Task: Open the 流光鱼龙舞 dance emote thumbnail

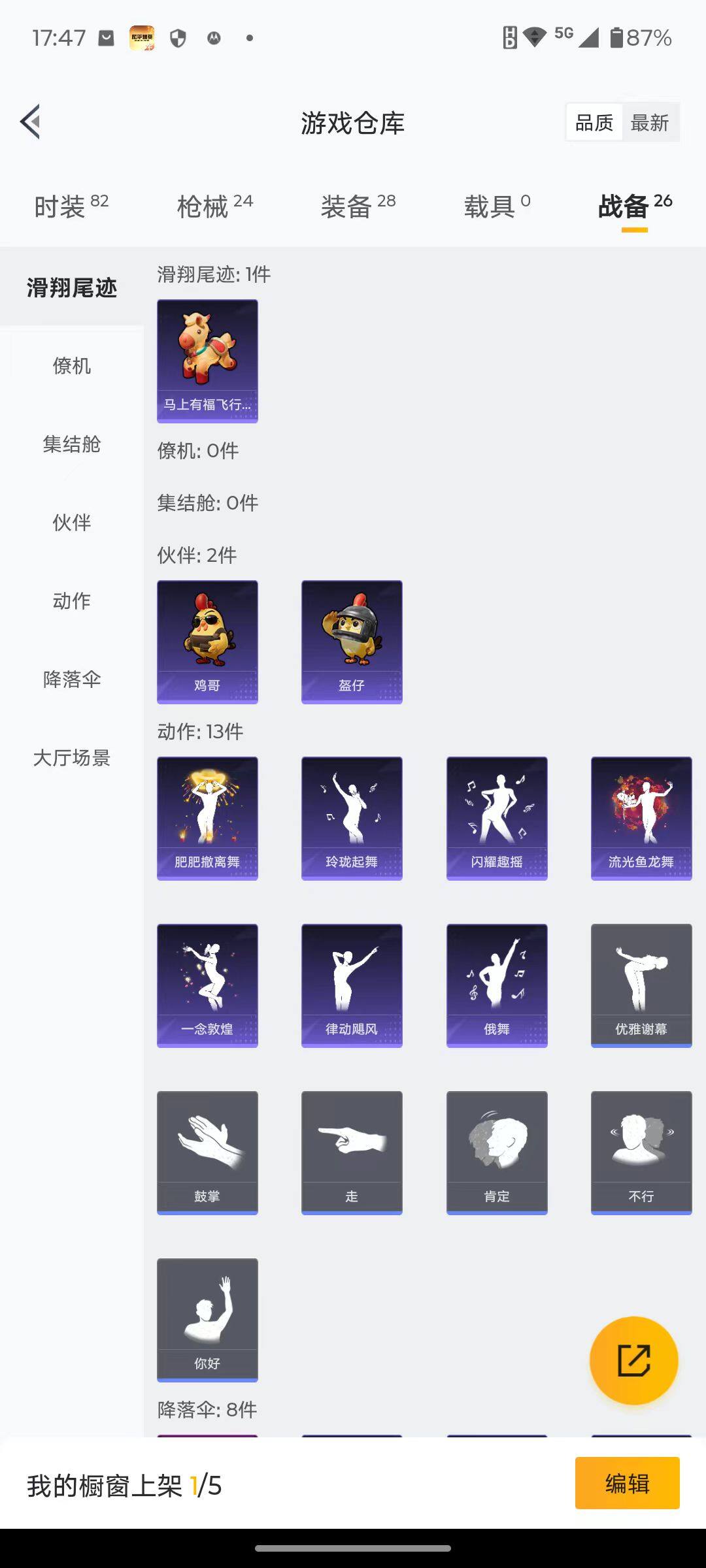Action: (641, 818)
